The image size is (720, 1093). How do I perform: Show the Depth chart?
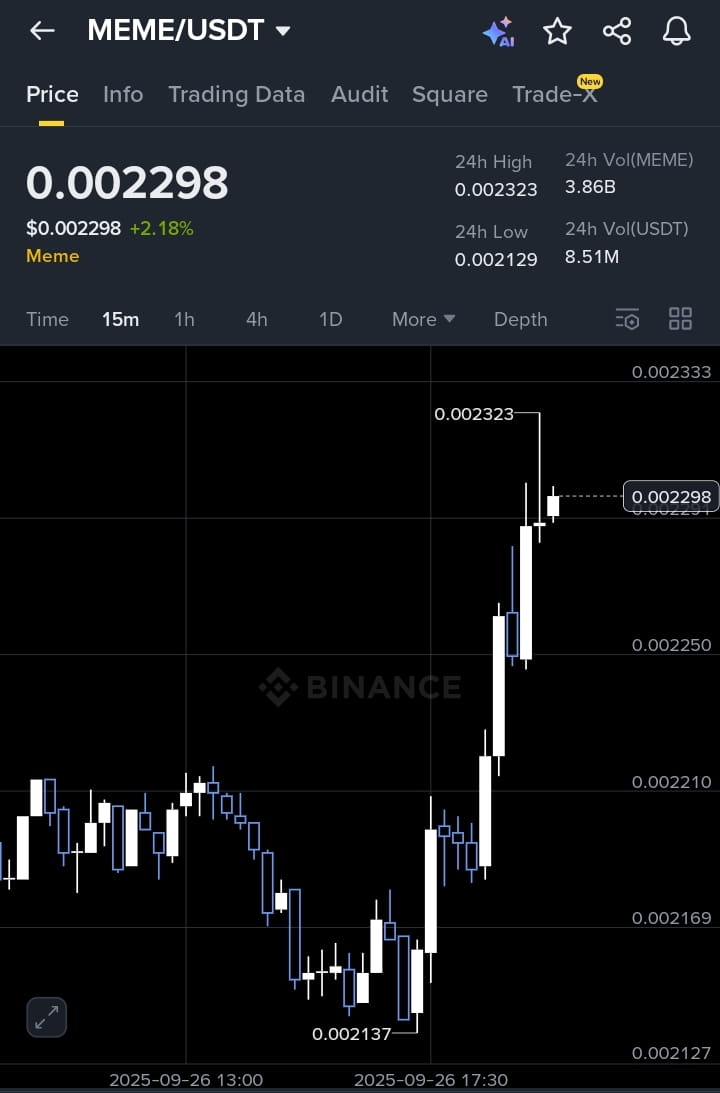520,319
